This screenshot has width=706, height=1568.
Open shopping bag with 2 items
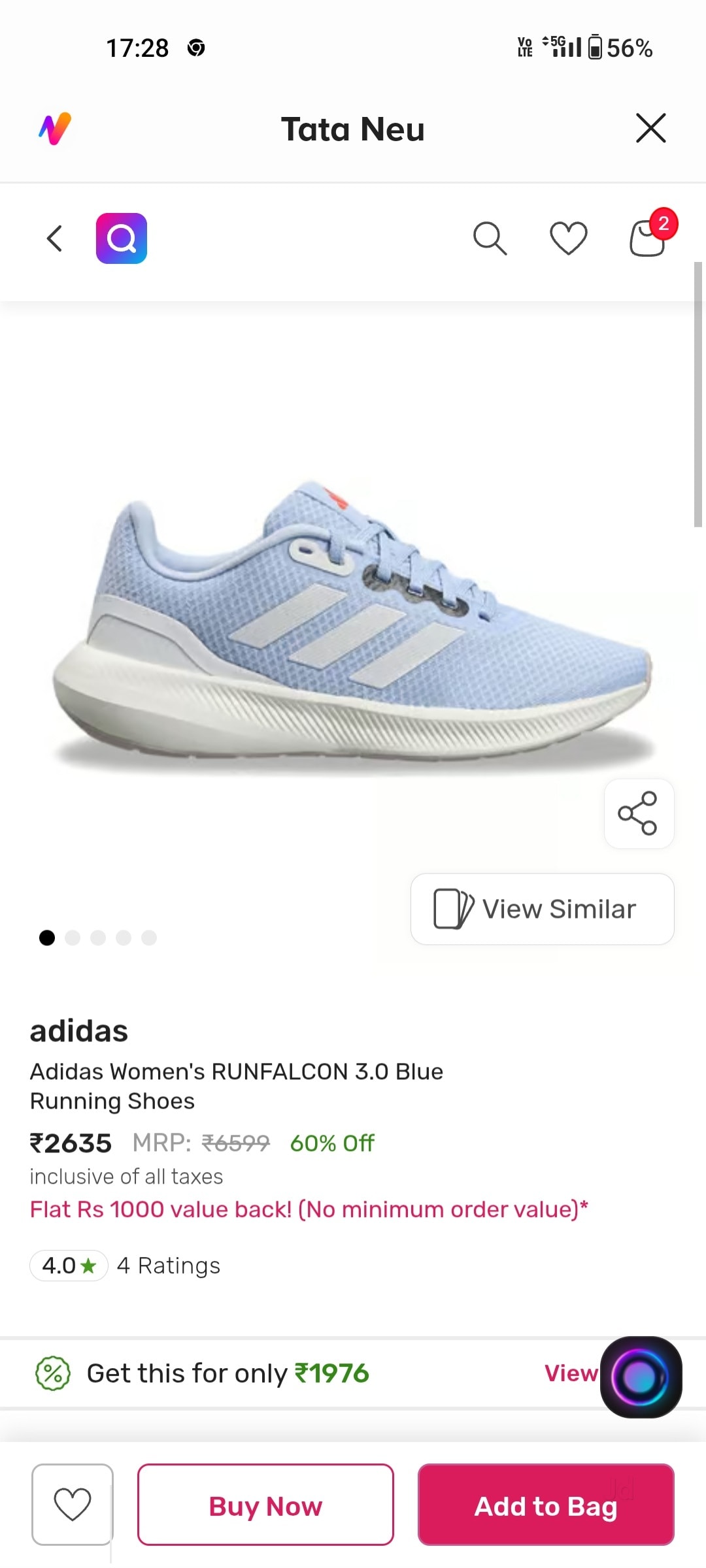pos(648,238)
